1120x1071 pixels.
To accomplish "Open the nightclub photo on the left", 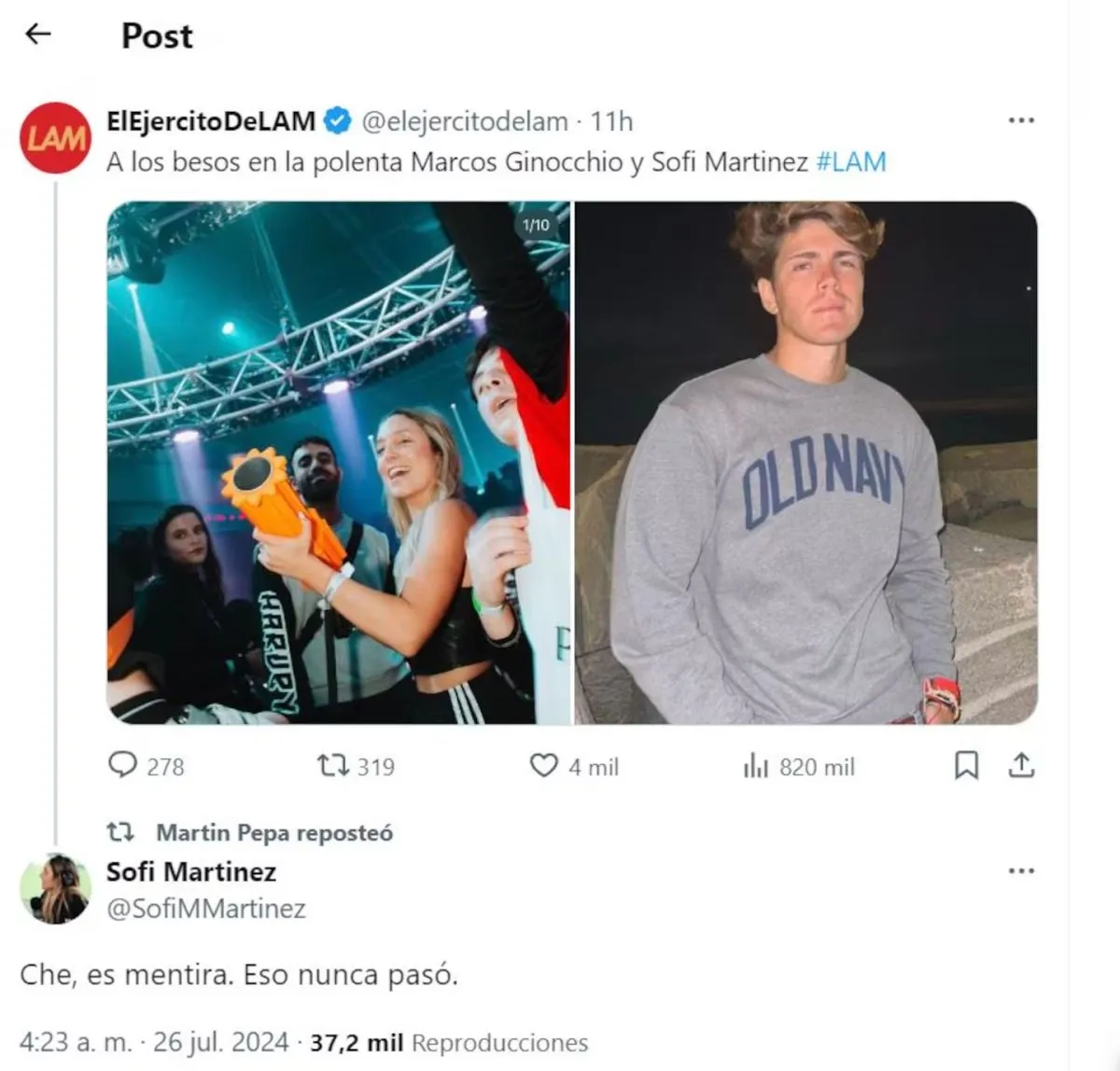I will click(339, 463).
